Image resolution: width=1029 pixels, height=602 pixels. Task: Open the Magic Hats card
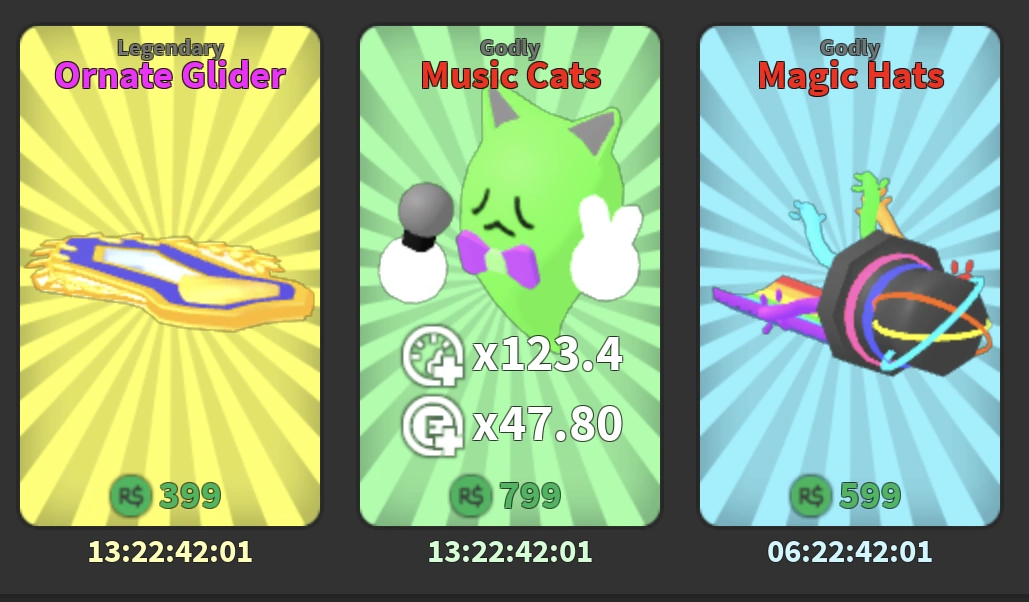[850, 276]
